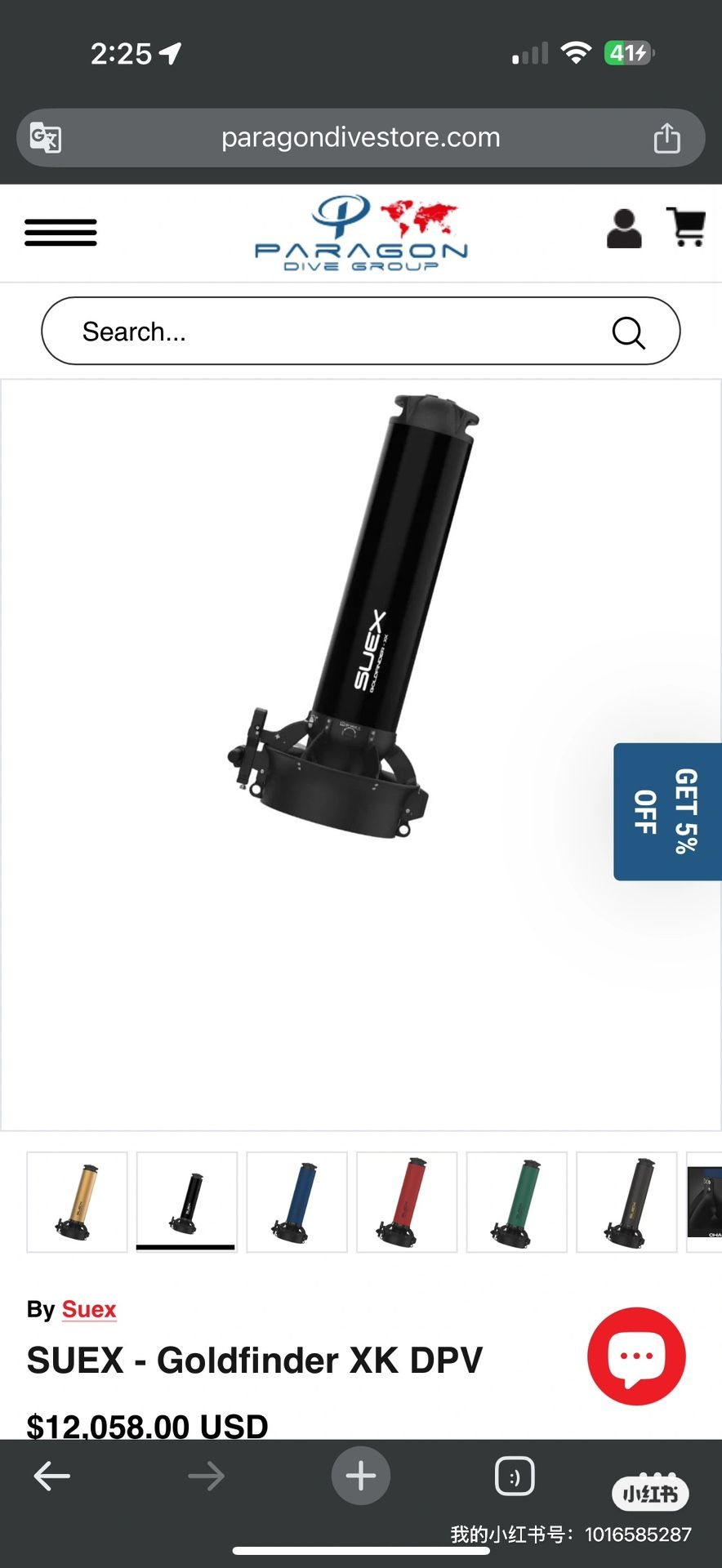Screen dimensions: 722x1568
Task: Open the shopping cart
Action: tap(687, 229)
